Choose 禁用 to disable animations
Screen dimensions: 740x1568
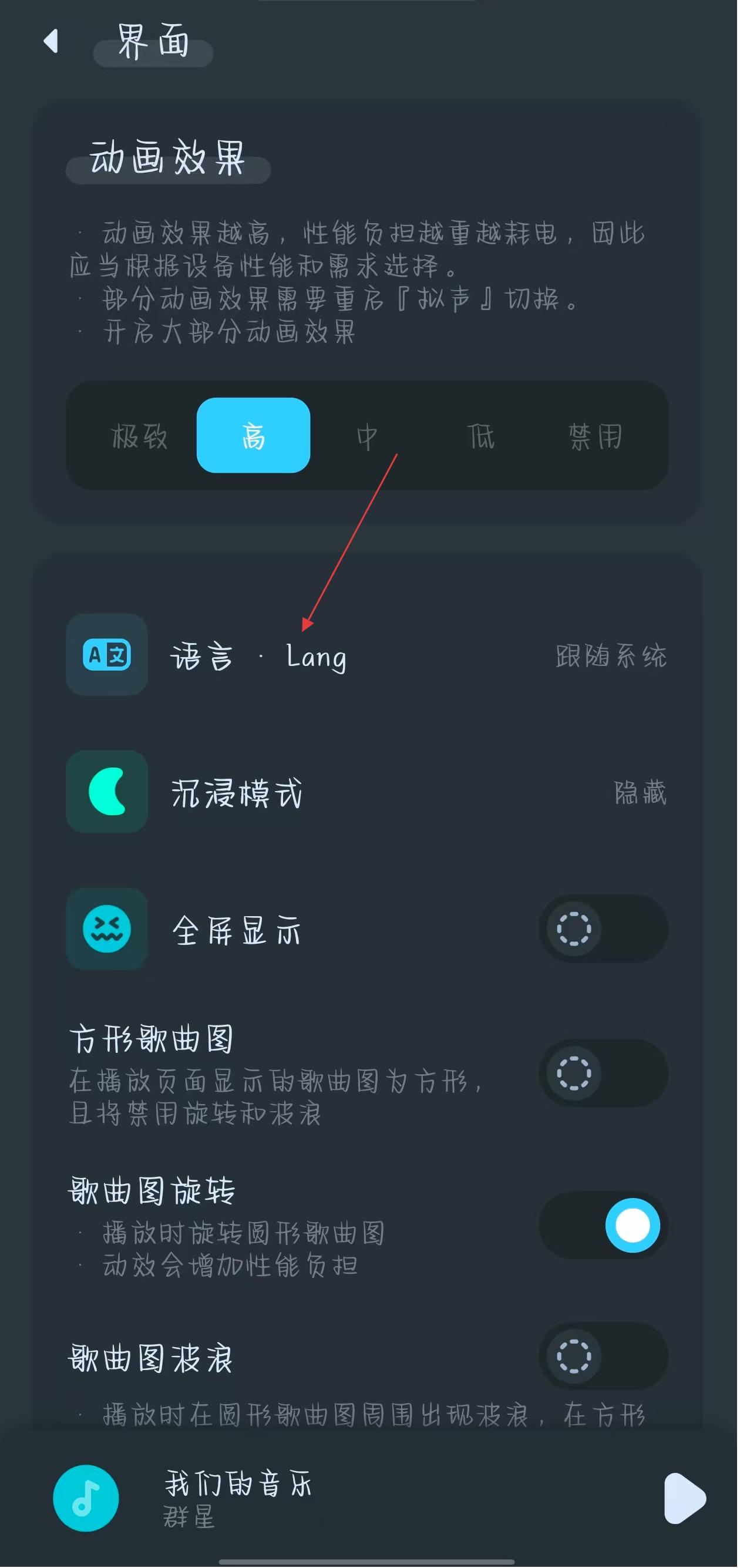click(595, 436)
